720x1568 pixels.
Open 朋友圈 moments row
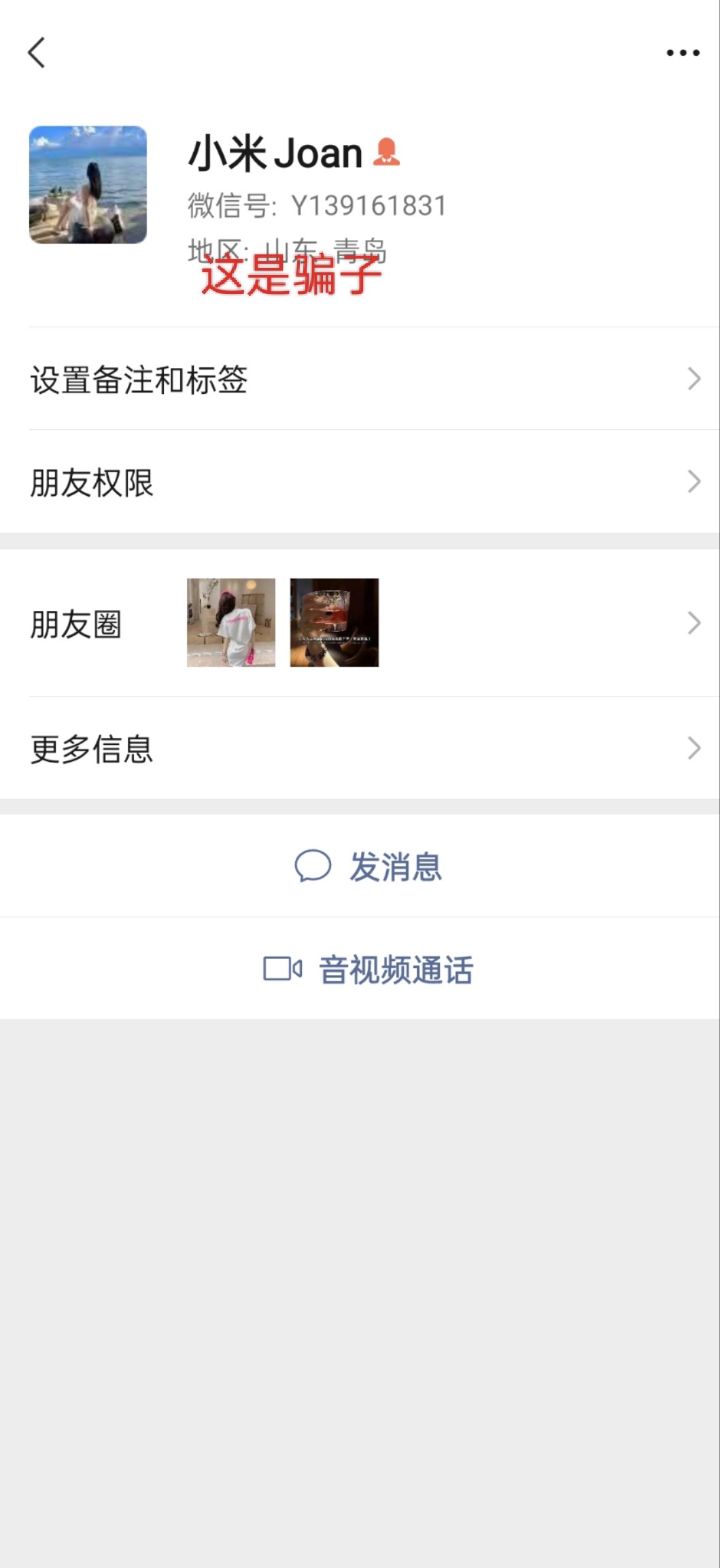point(360,623)
